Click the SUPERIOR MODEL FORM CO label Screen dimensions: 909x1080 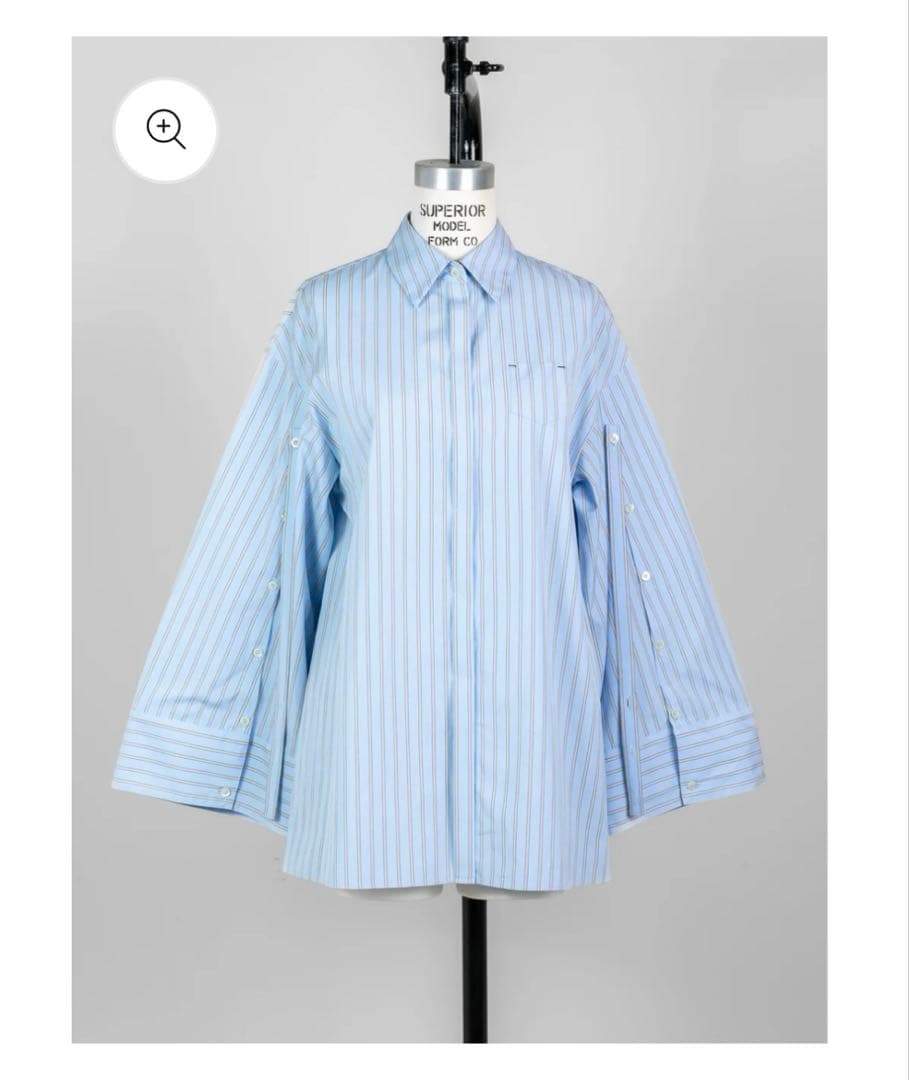[x=452, y=224]
